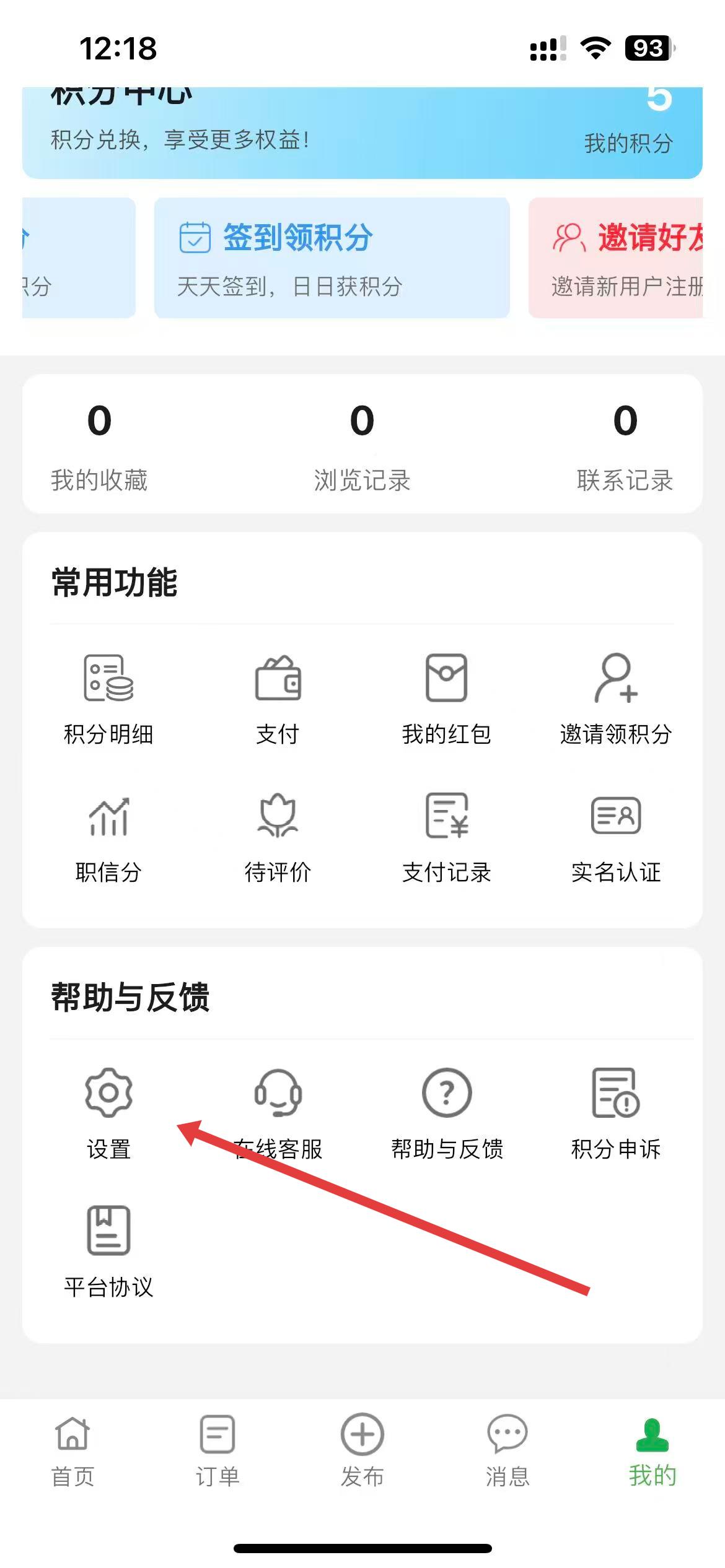Tap 发布 plus button to publish
The image size is (725, 1568).
362,1435
